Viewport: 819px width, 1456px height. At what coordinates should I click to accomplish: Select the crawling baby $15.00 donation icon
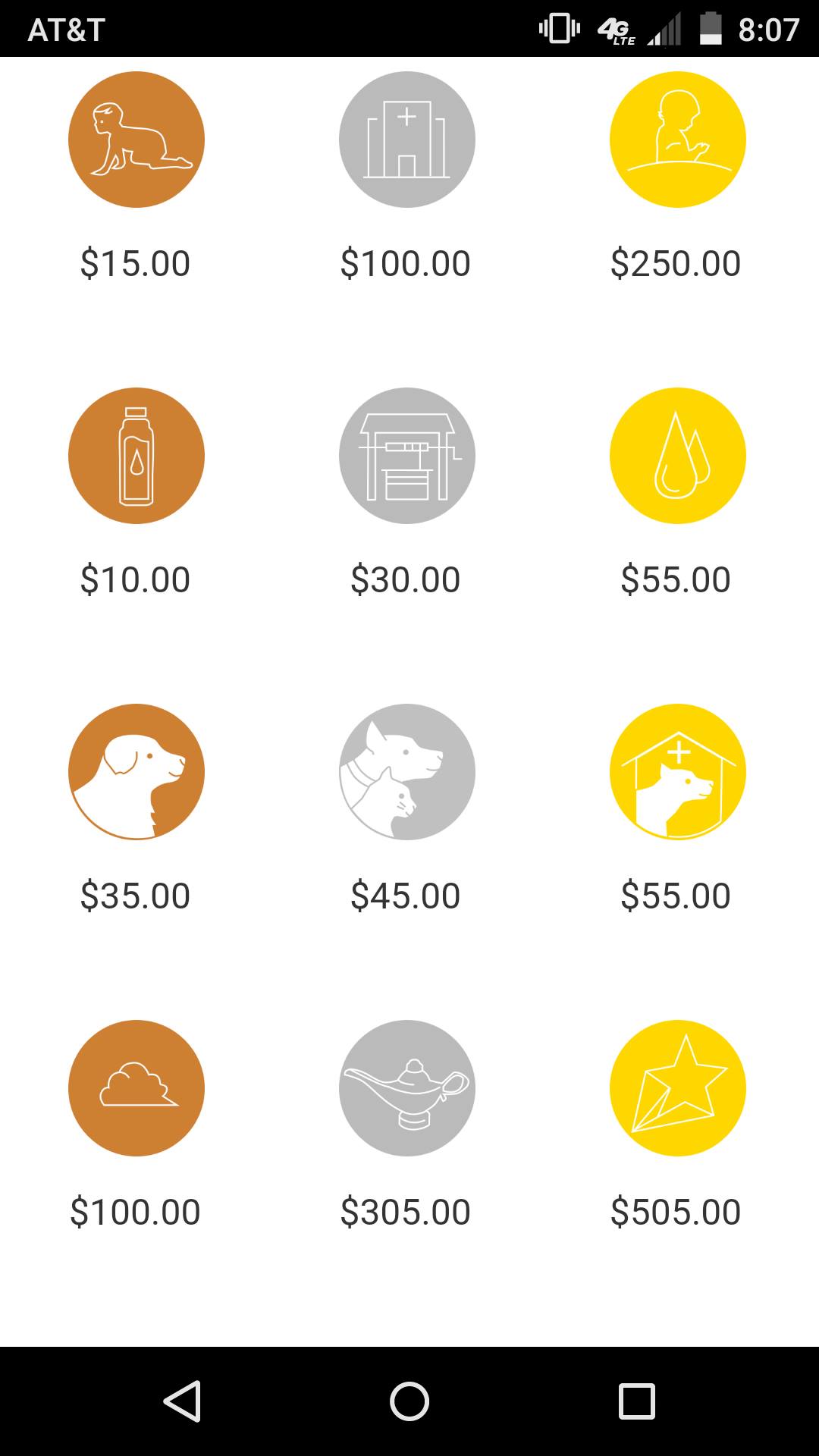pyautogui.click(x=136, y=140)
